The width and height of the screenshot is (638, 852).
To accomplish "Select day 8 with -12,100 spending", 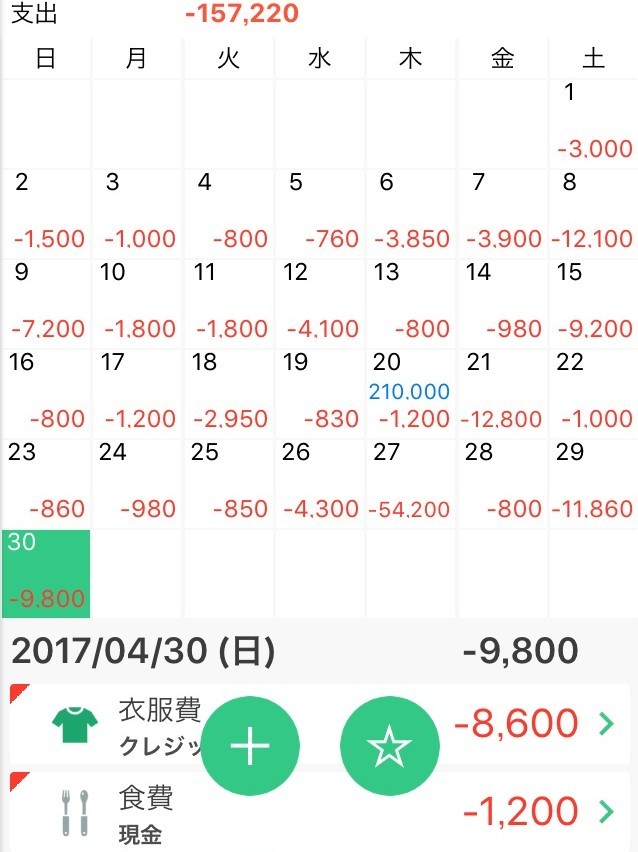I will (594, 212).
